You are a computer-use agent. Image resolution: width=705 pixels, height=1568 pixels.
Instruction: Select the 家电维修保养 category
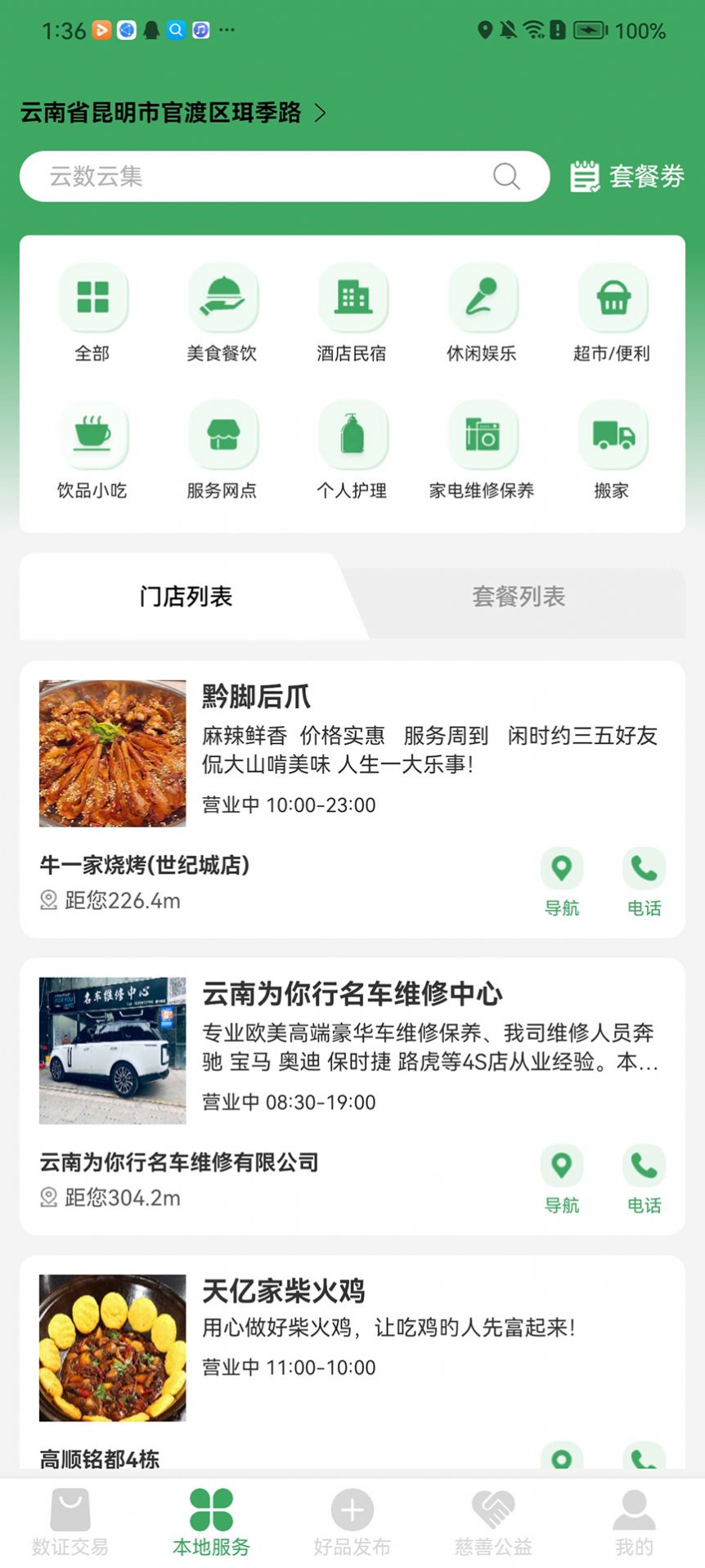pos(483,436)
